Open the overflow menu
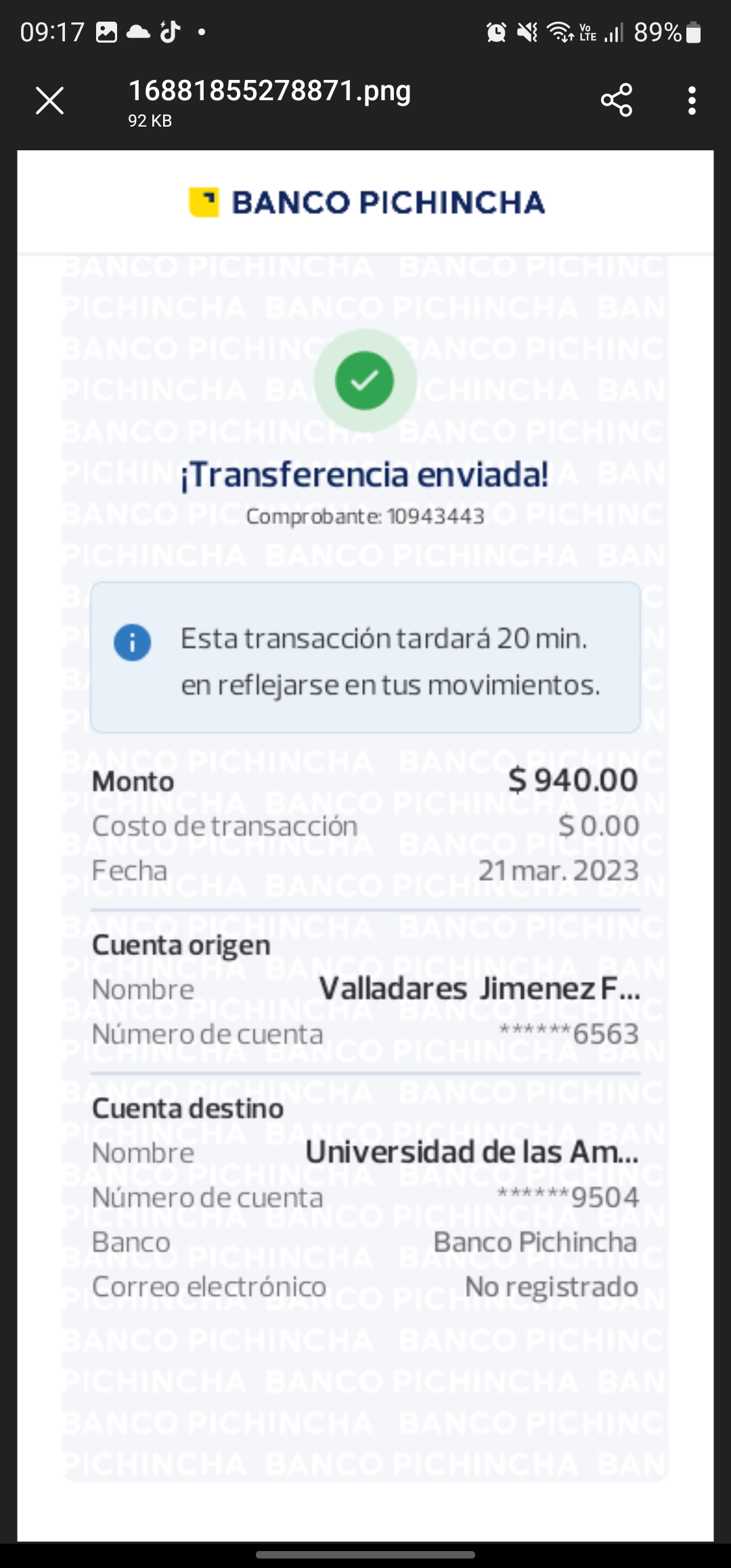 [691, 101]
